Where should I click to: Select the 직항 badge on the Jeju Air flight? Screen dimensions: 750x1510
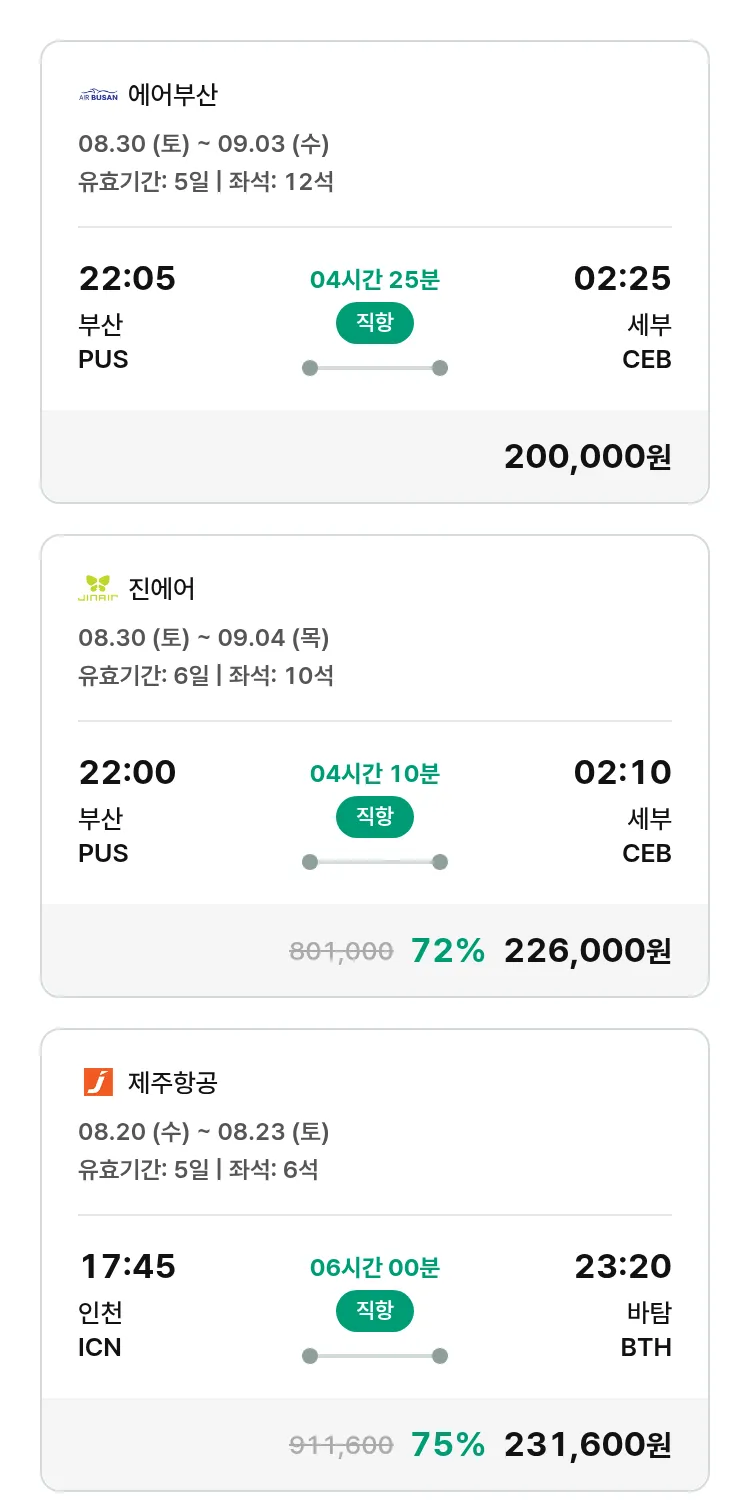click(x=374, y=1311)
